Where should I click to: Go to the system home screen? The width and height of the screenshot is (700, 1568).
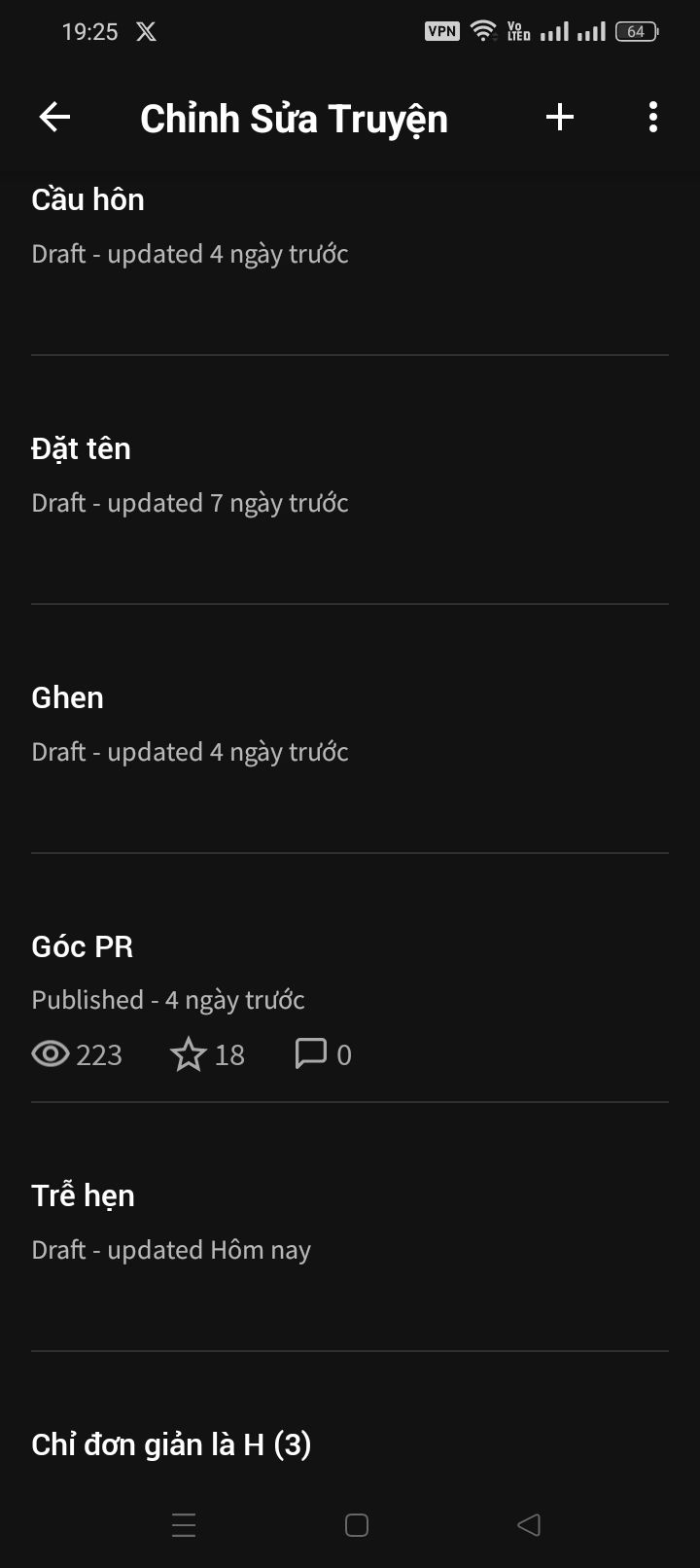[x=357, y=1525]
